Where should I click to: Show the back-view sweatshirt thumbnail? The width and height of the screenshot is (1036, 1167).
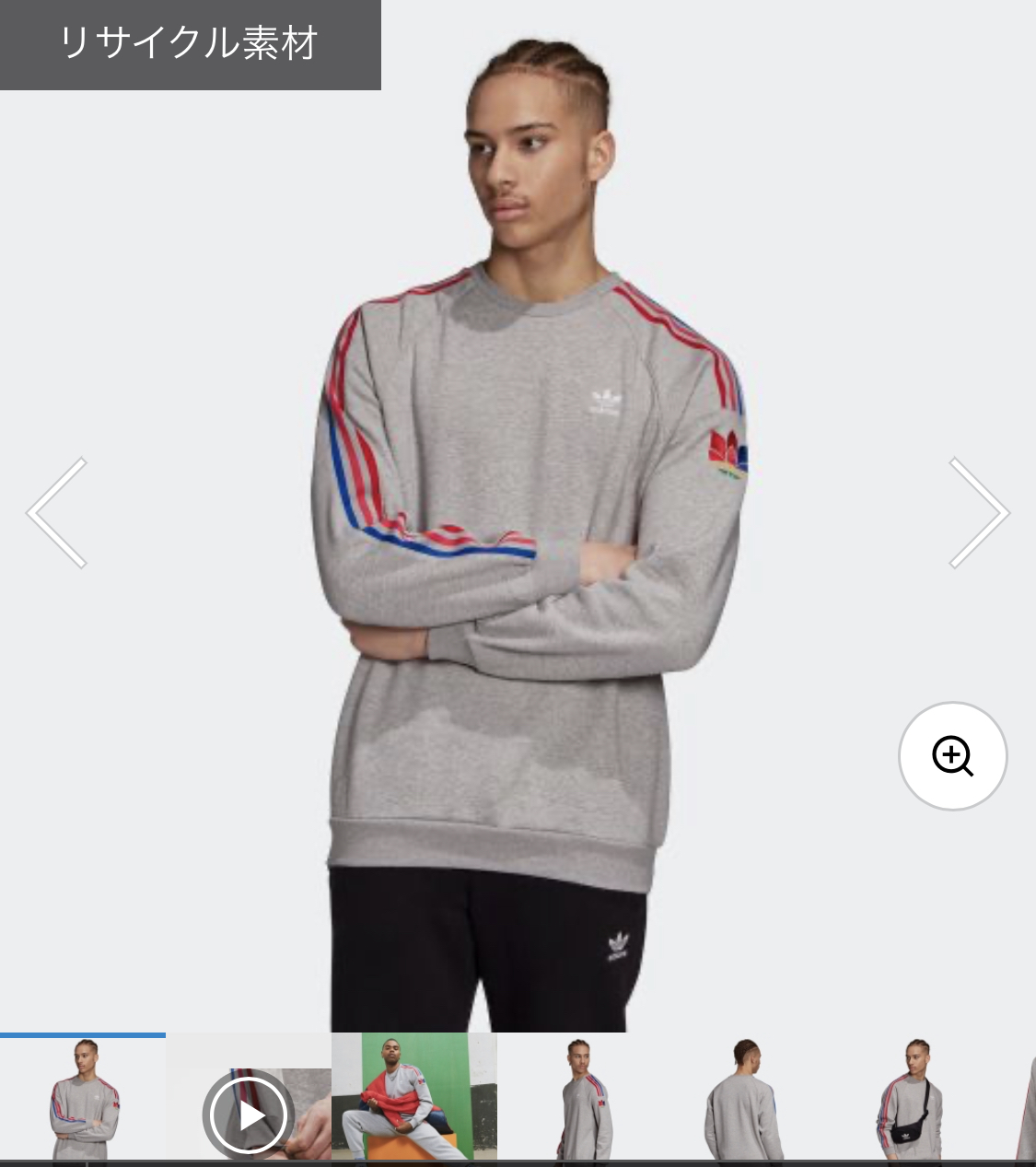(x=745, y=1100)
